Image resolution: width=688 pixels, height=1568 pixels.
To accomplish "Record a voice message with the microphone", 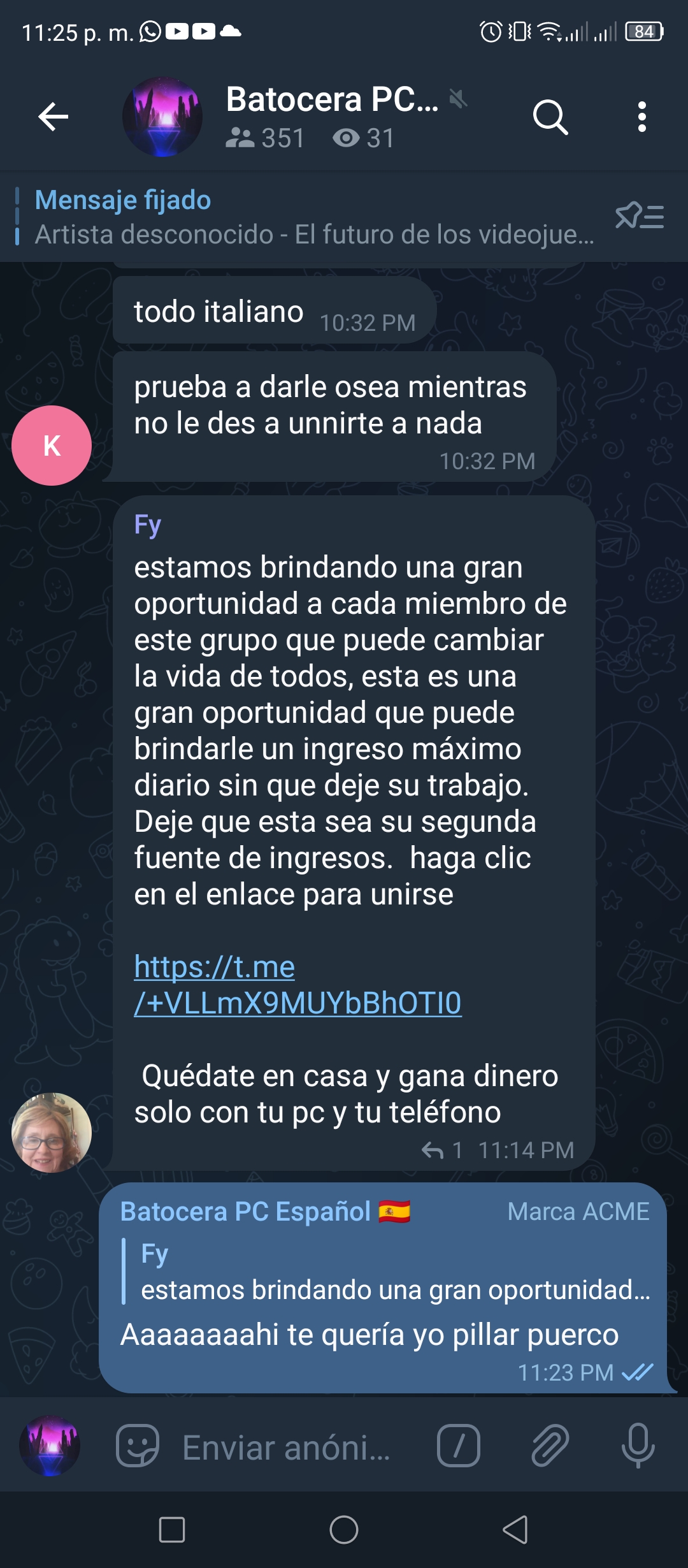I will pyautogui.click(x=638, y=1446).
